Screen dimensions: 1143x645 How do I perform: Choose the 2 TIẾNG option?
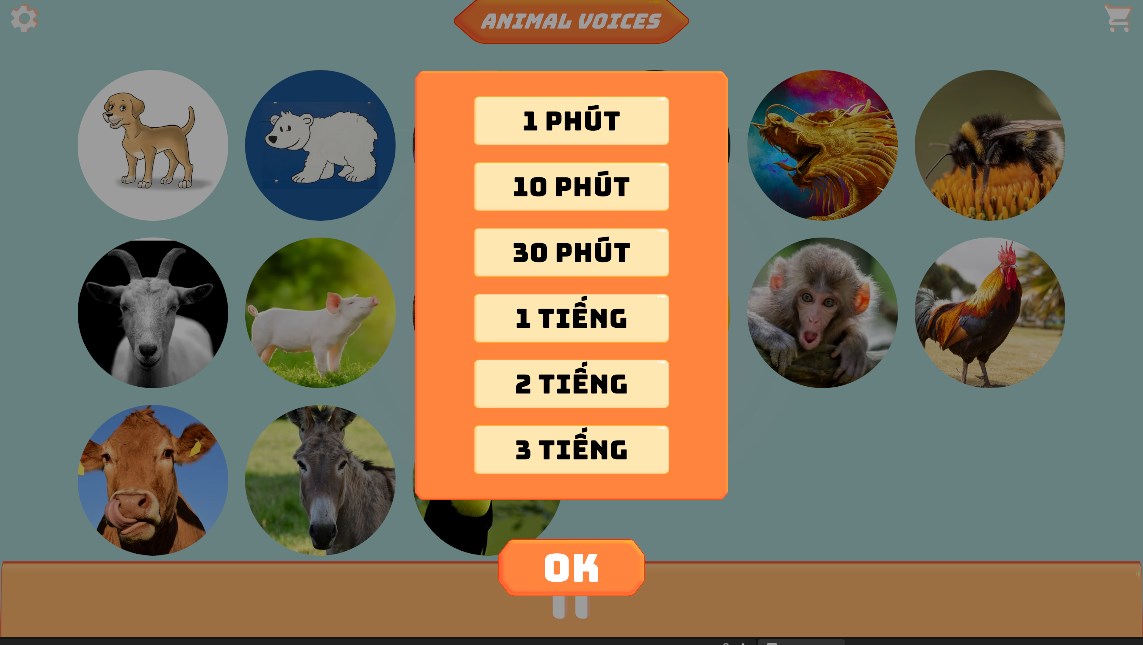(x=571, y=384)
